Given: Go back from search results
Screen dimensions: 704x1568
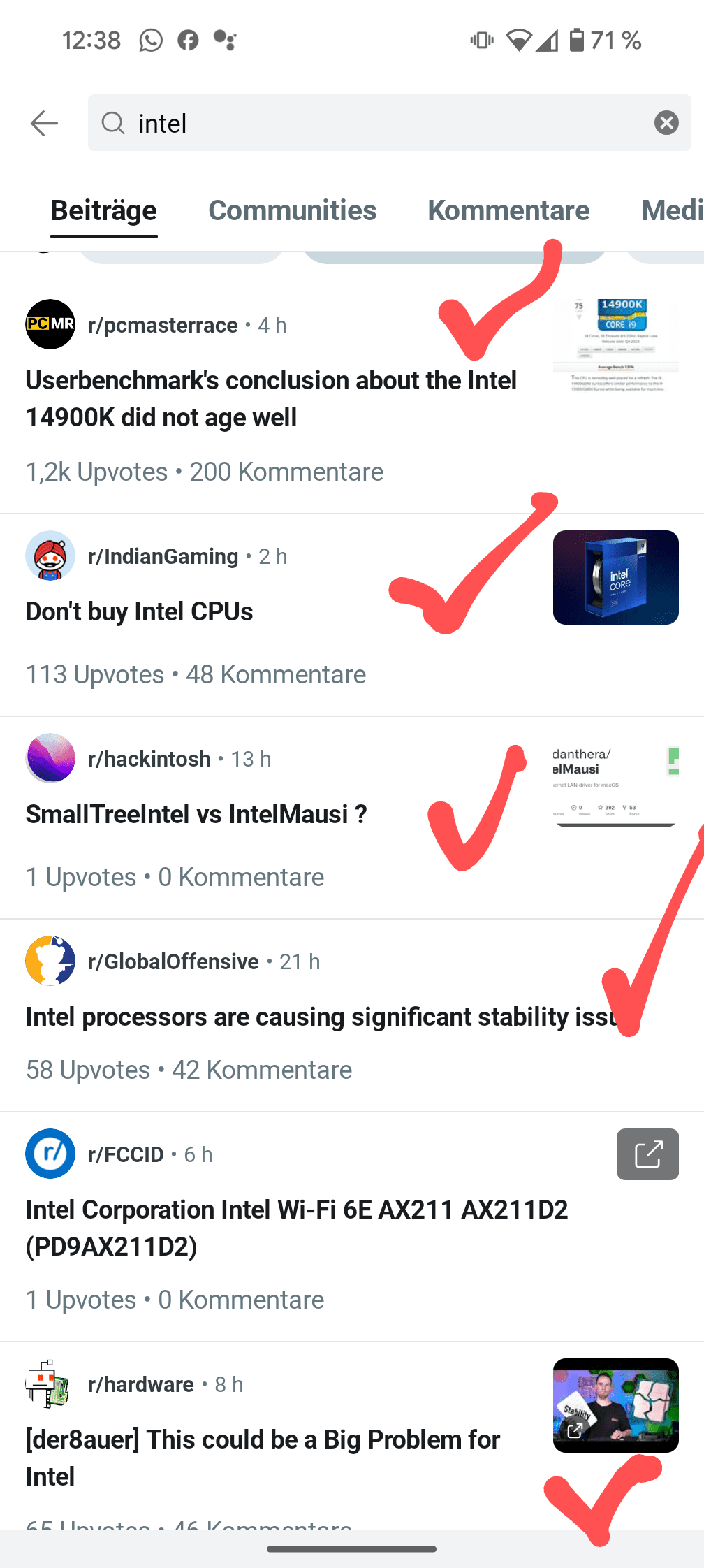Looking at the screenshot, I should click(x=44, y=124).
